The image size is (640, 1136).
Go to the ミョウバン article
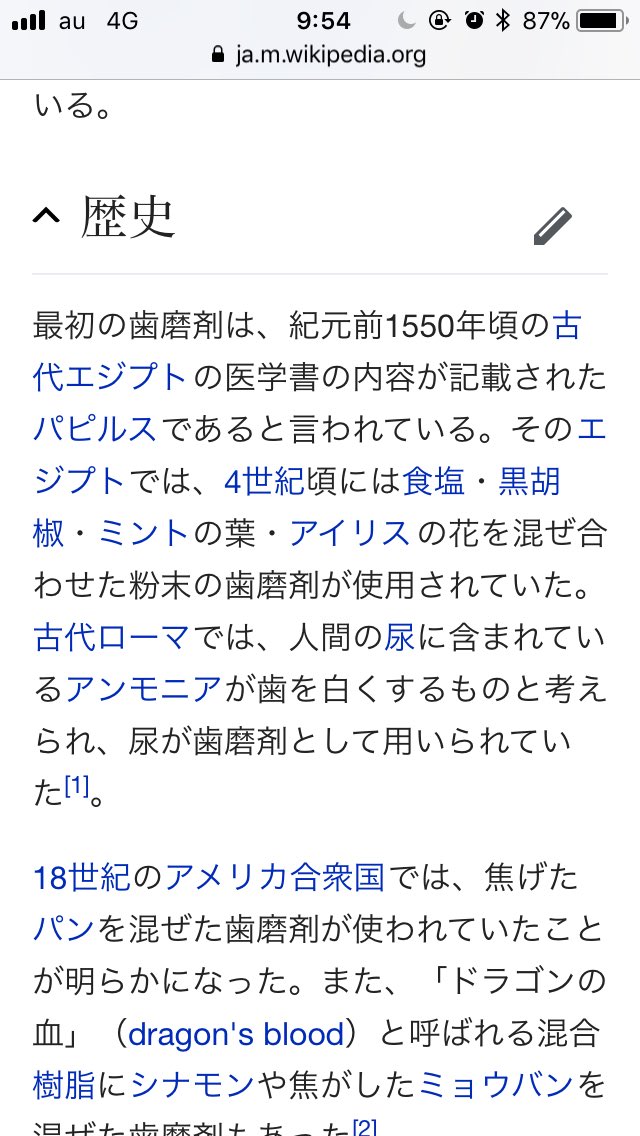point(496,1086)
